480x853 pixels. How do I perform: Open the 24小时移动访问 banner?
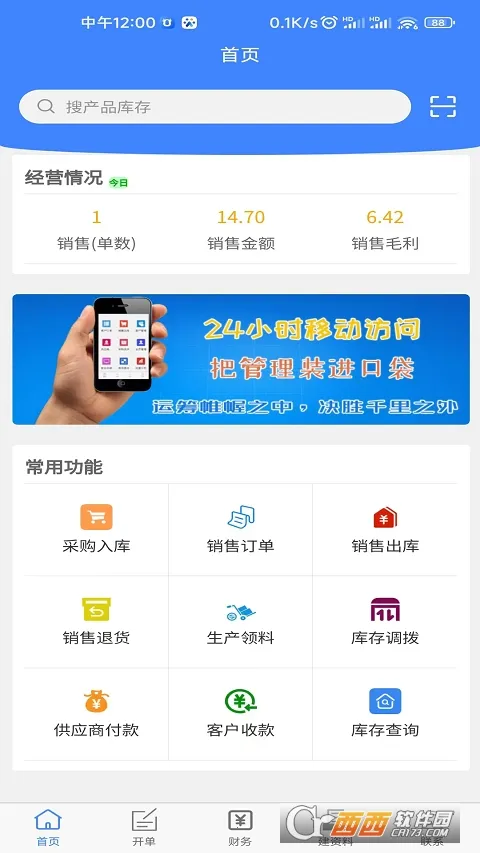241,360
